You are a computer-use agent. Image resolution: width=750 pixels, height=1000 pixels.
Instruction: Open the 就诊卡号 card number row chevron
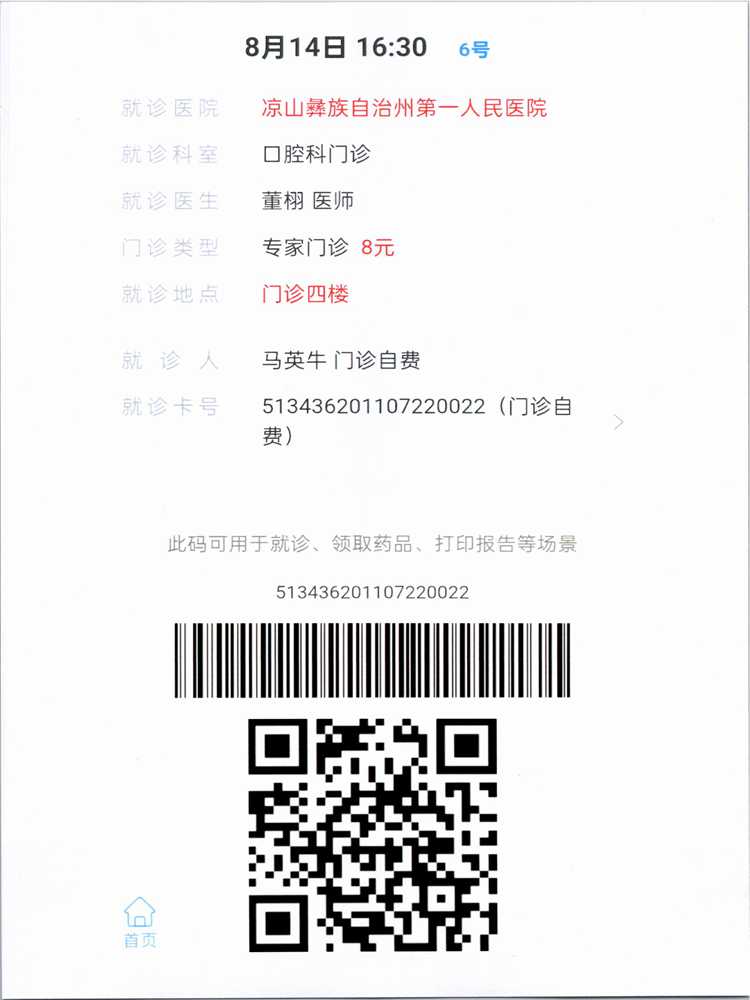tap(618, 422)
